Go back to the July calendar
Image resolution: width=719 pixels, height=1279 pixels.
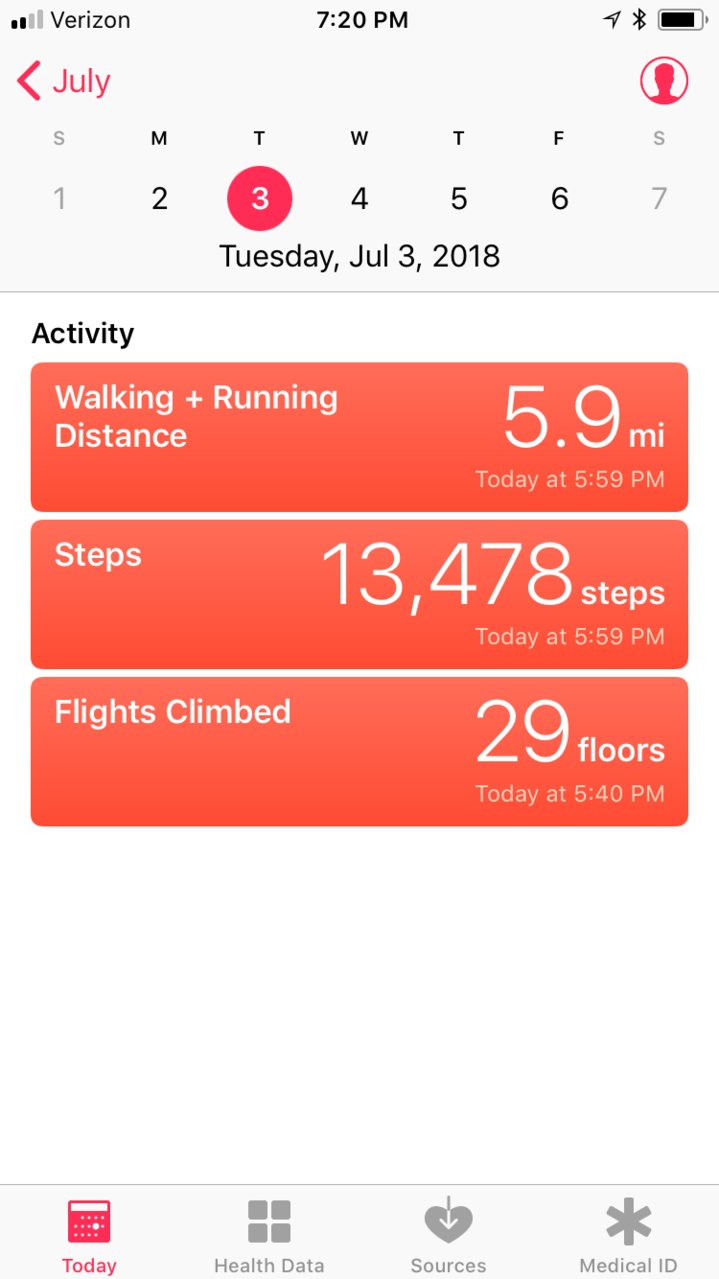(64, 81)
